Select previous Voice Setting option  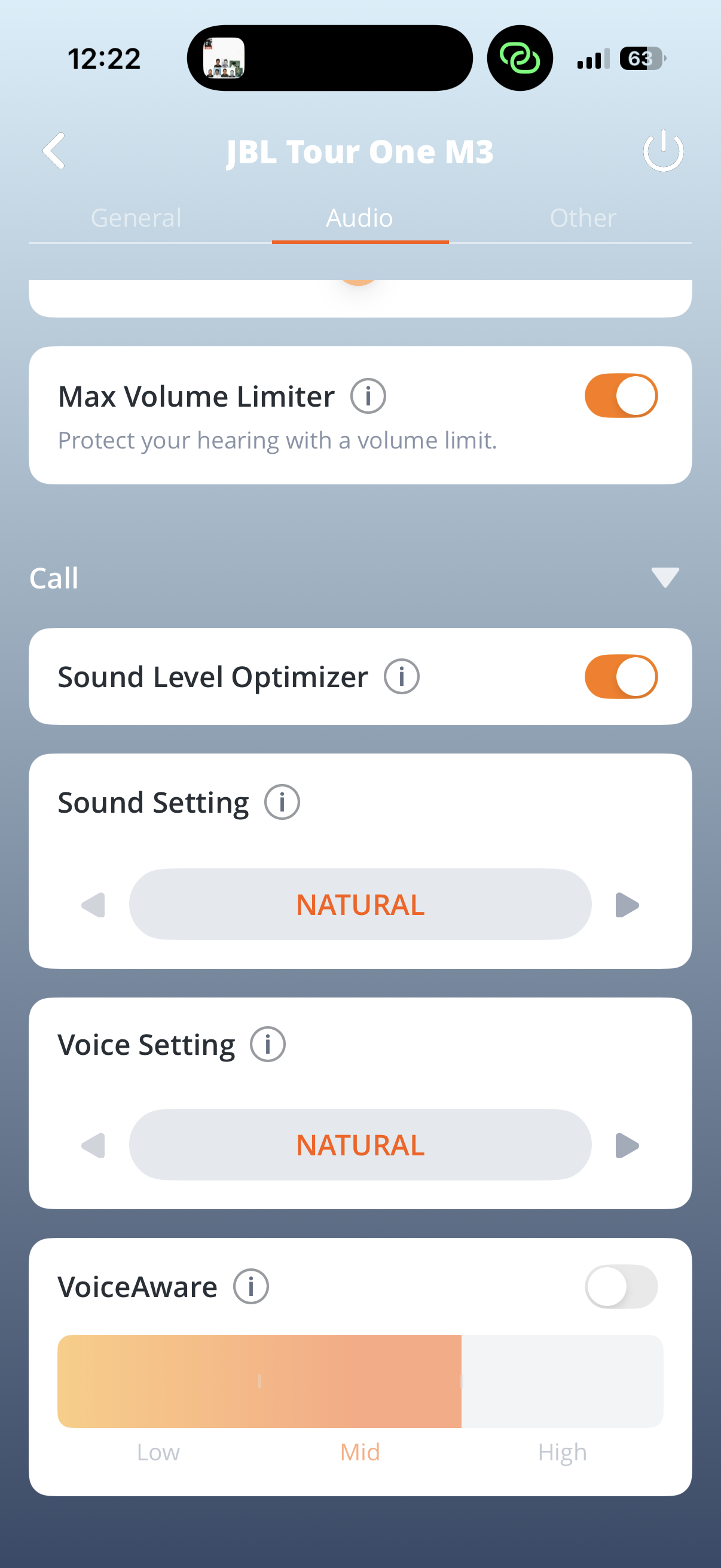coord(94,1146)
